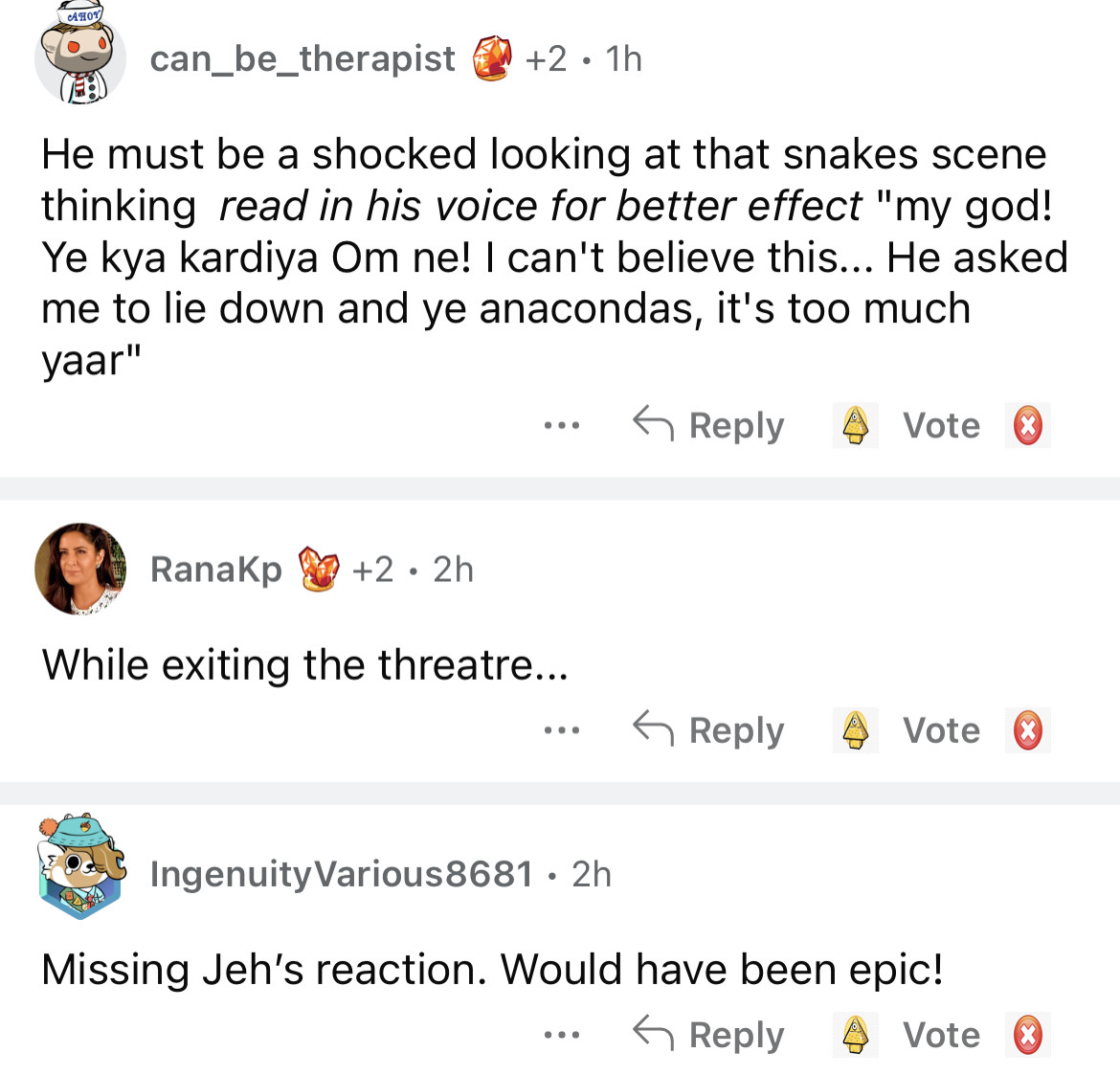
Task: Open more options on RanaKp's comment
Action: point(561,730)
